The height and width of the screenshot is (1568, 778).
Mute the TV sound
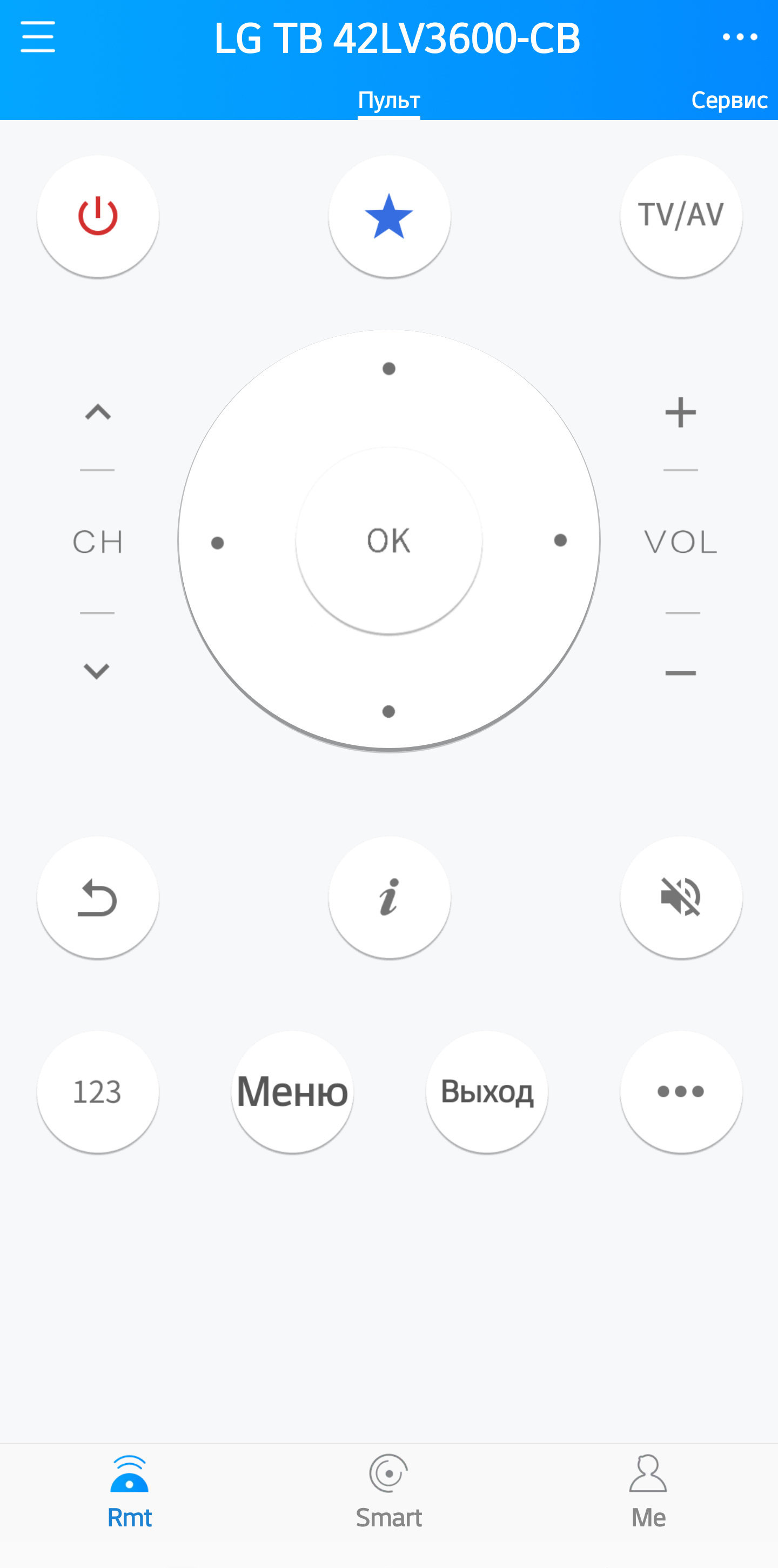(x=681, y=897)
